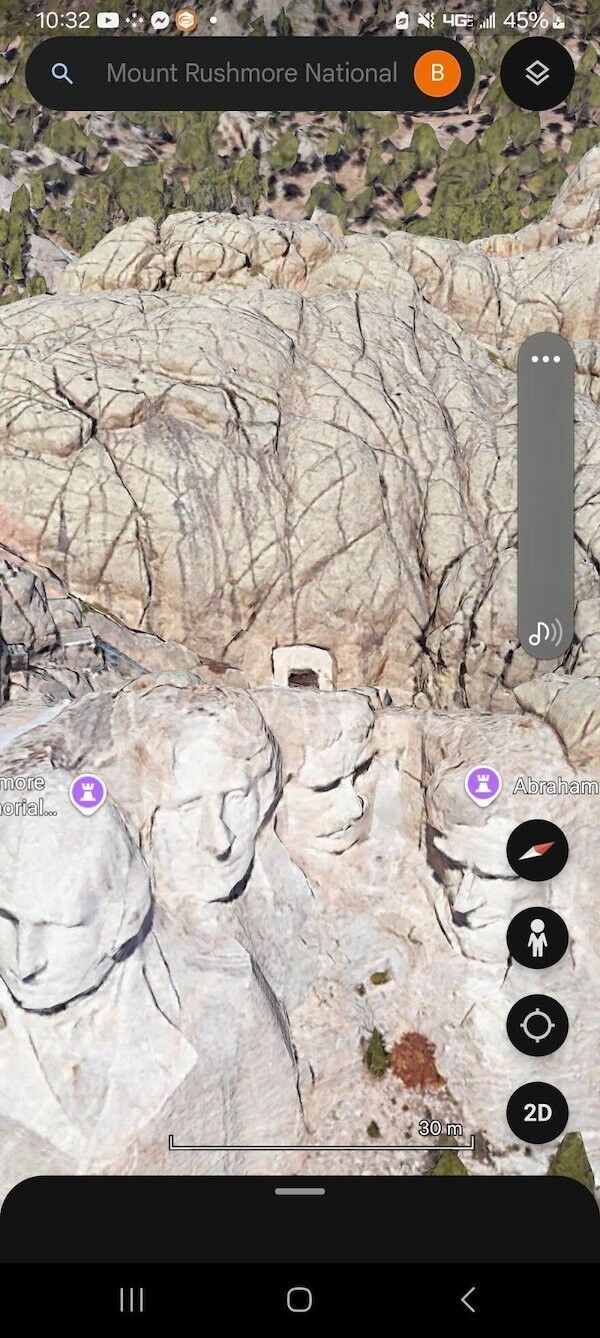Switch the map to 2D view

[x=537, y=1112]
